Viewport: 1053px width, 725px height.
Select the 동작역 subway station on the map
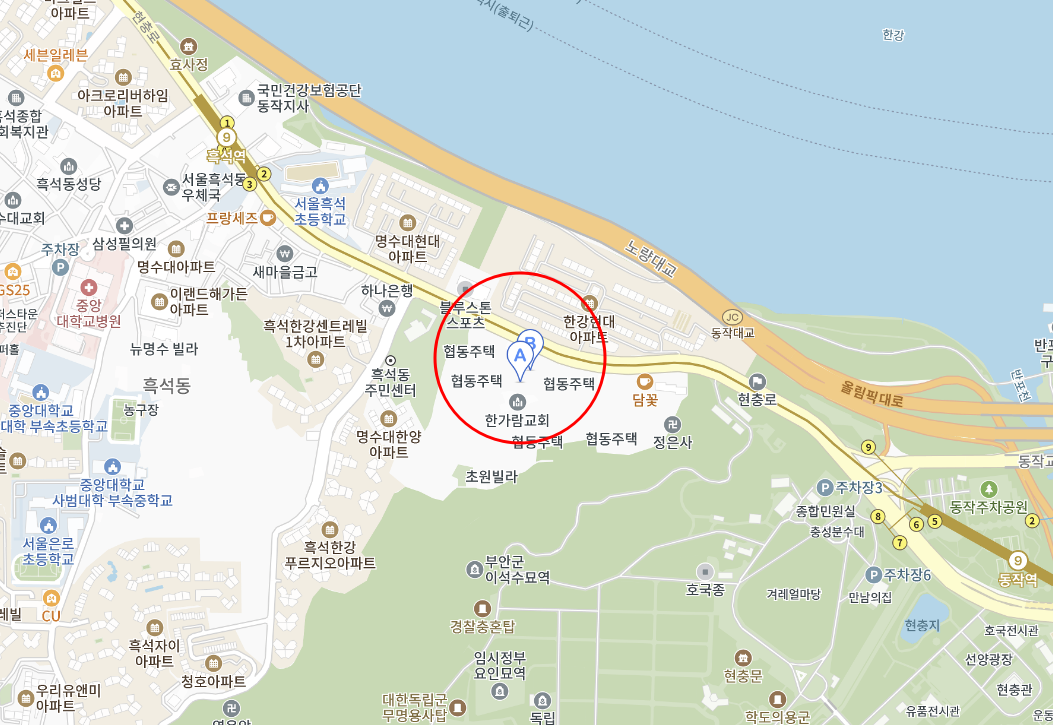click(1018, 560)
